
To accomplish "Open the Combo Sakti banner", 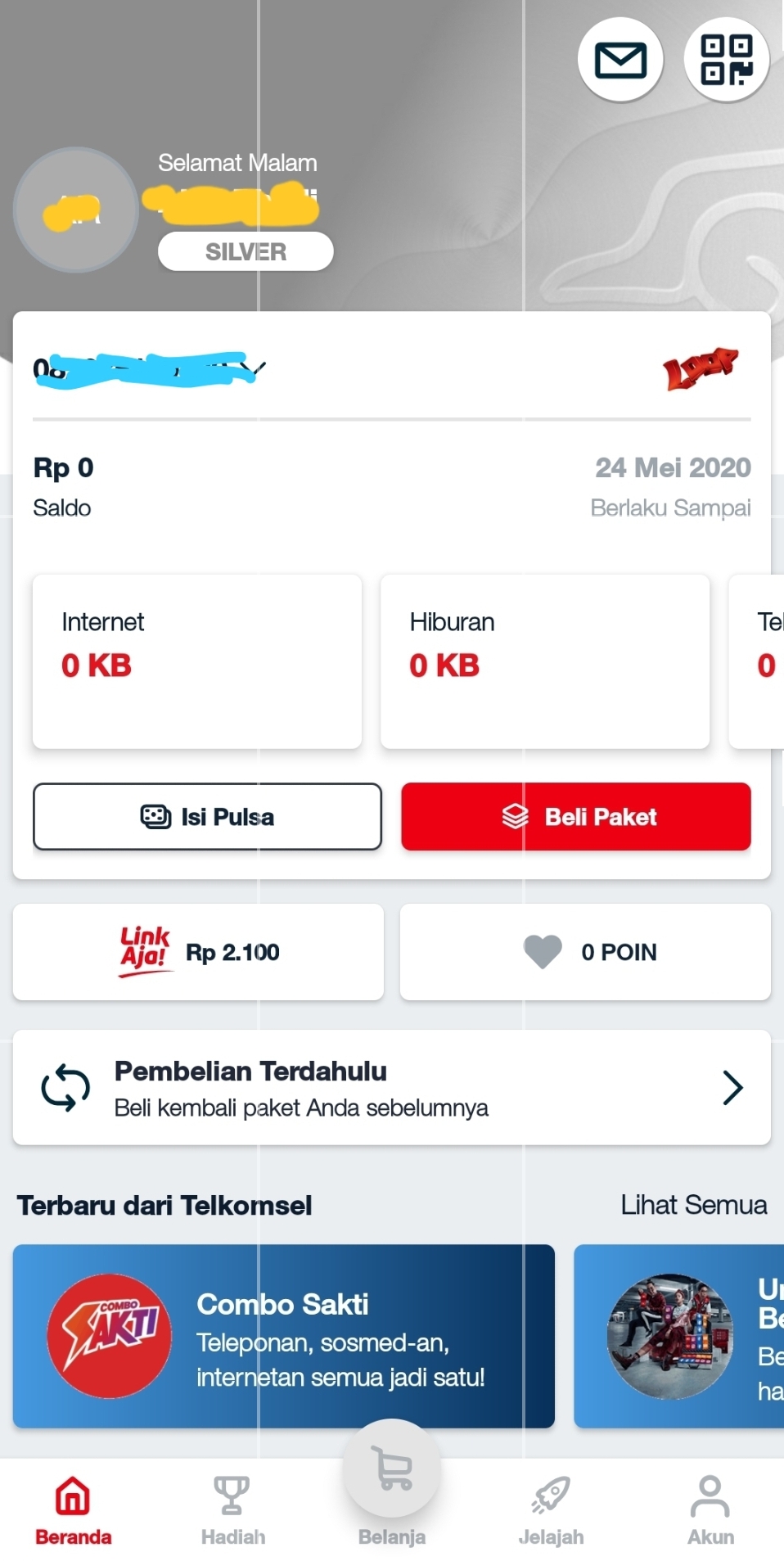I will point(282,1335).
